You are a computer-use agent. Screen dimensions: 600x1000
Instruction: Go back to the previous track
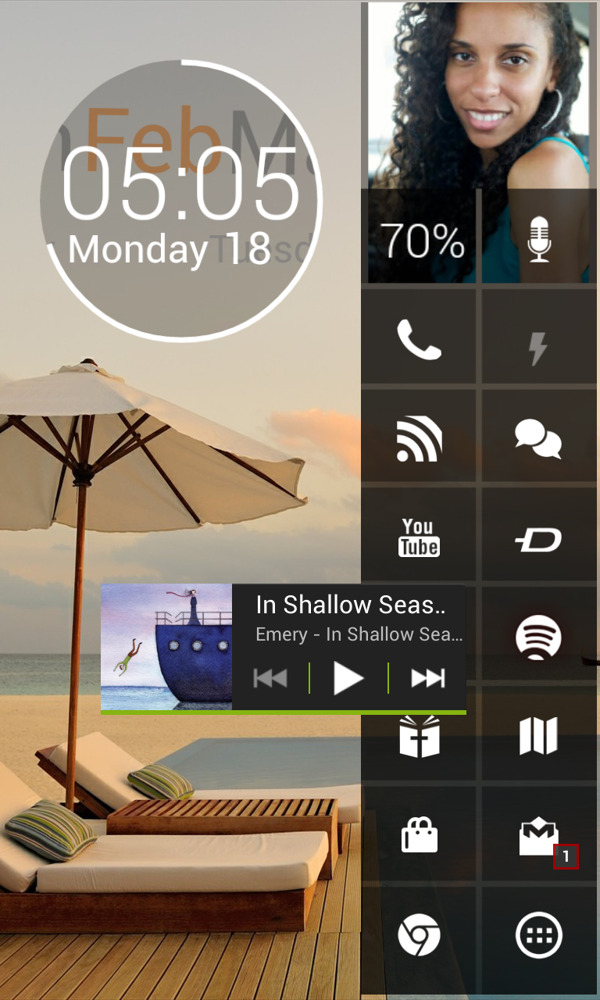click(270, 678)
